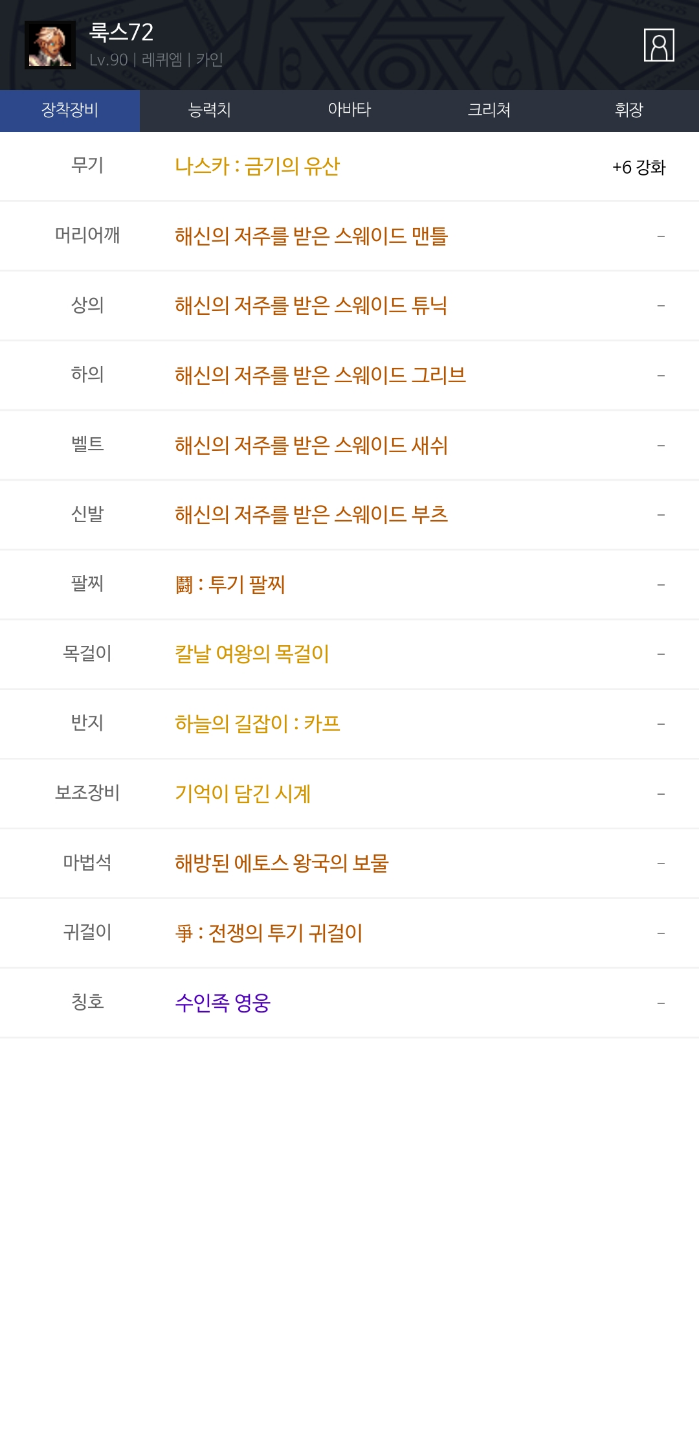Open 해신의 저주를 받은 스웨이드 튜닉 item
This screenshot has width=699, height=1438.
click(311, 306)
